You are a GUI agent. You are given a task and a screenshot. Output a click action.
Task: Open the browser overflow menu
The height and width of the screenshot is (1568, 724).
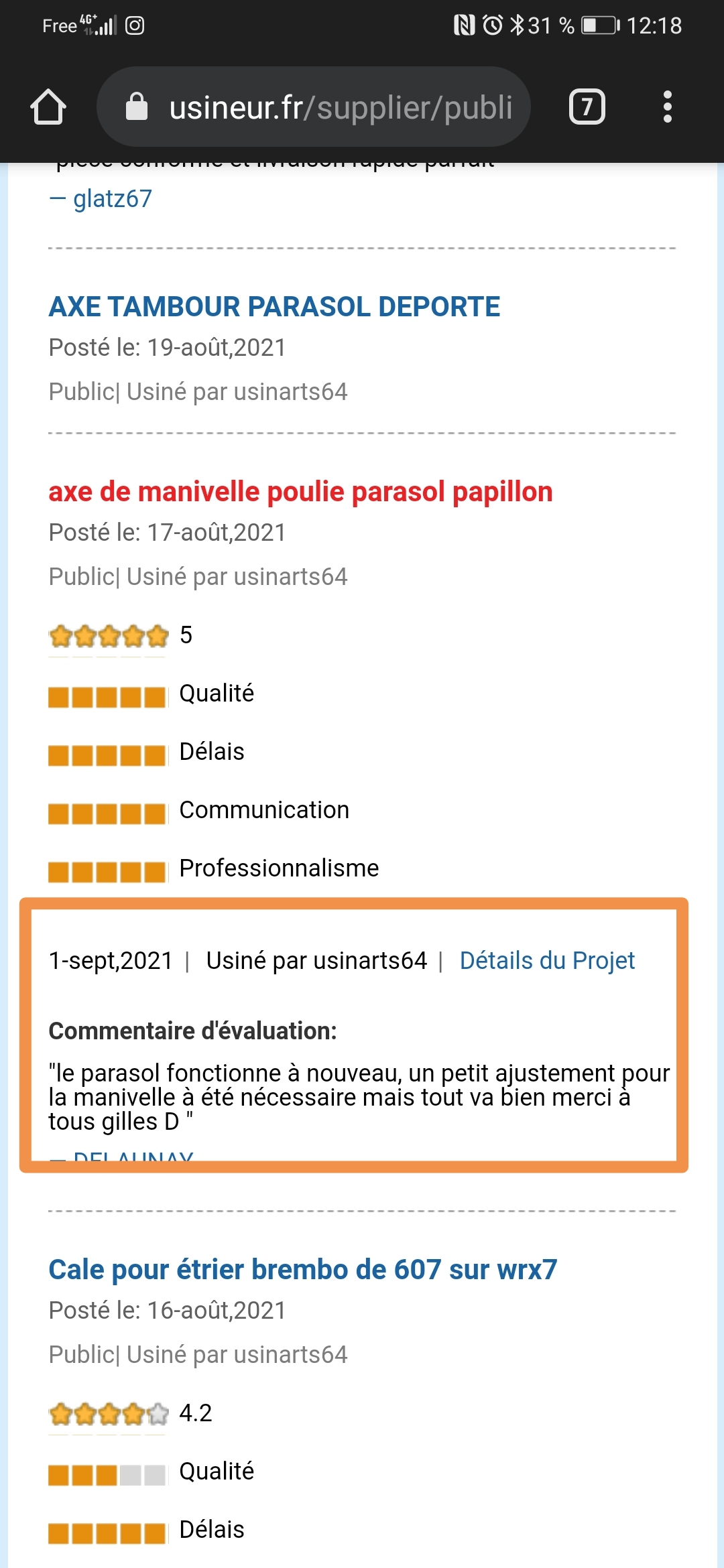point(667,107)
